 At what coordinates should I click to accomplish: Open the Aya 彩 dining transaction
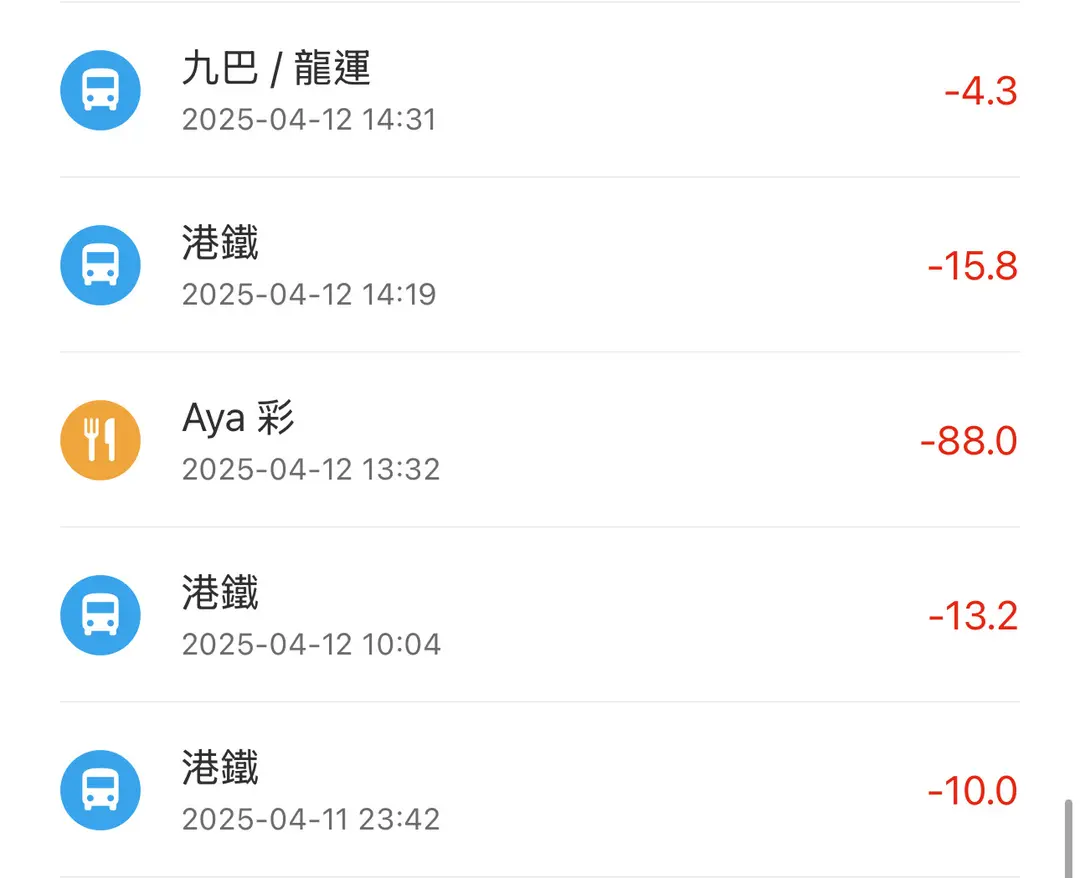[540, 441]
